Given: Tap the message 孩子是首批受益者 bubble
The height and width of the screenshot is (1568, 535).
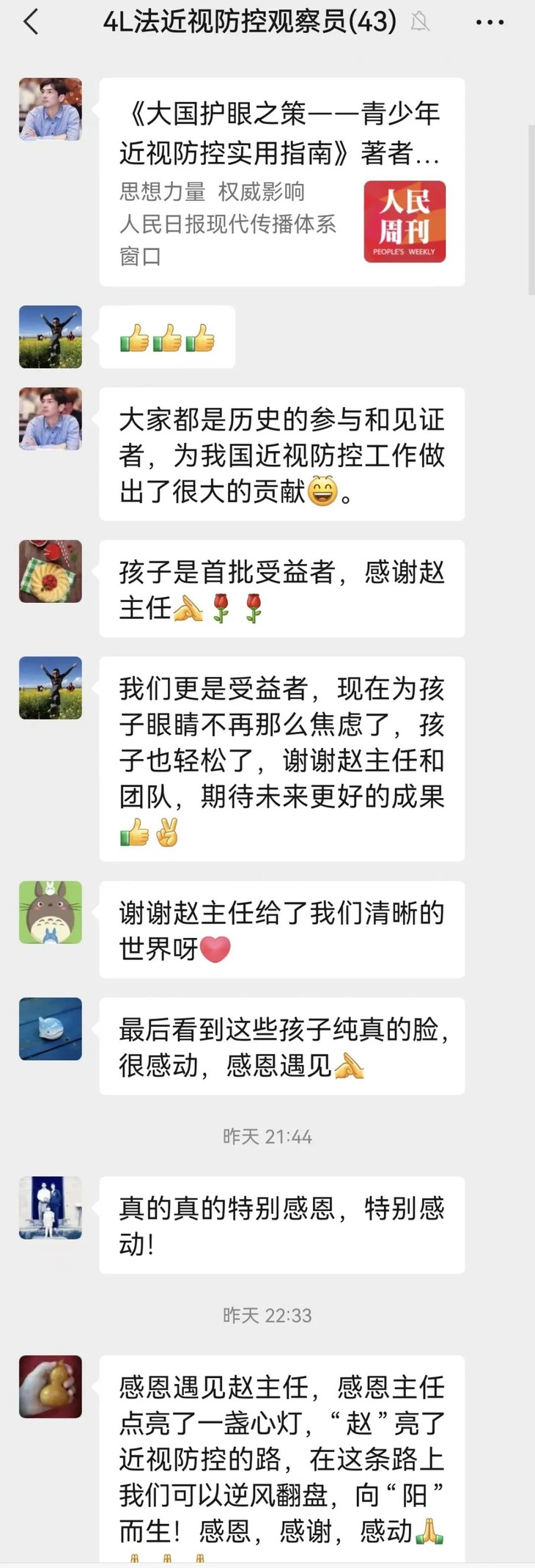Looking at the screenshot, I should (x=282, y=590).
